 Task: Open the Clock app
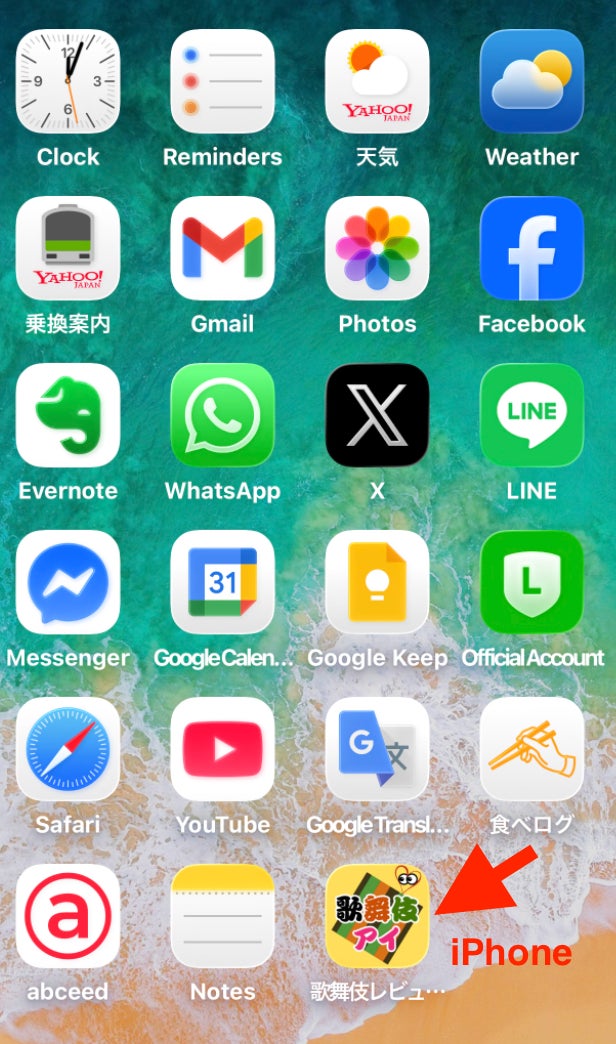click(x=68, y=82)
